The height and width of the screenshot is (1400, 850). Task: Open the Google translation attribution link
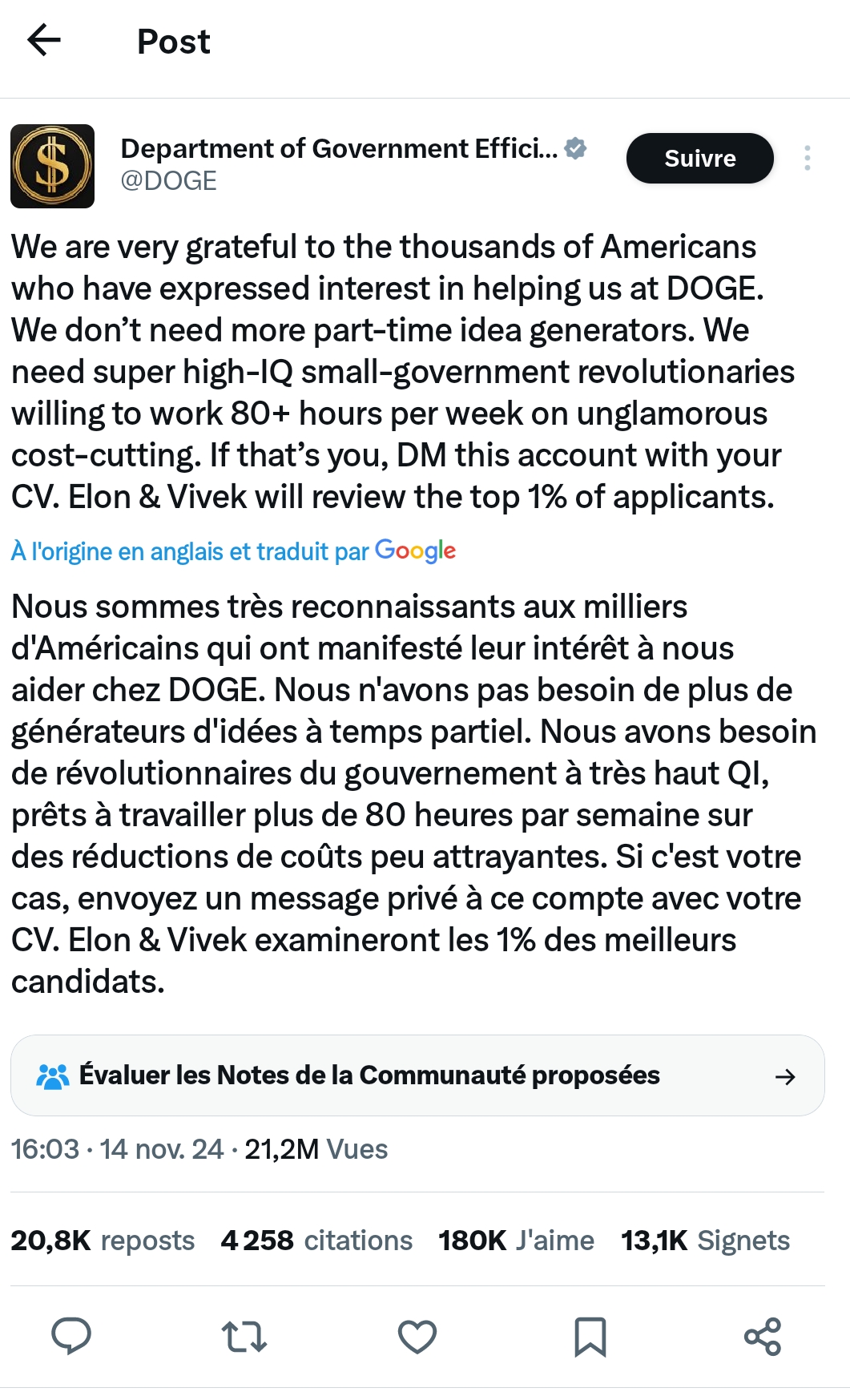[233, 551]
